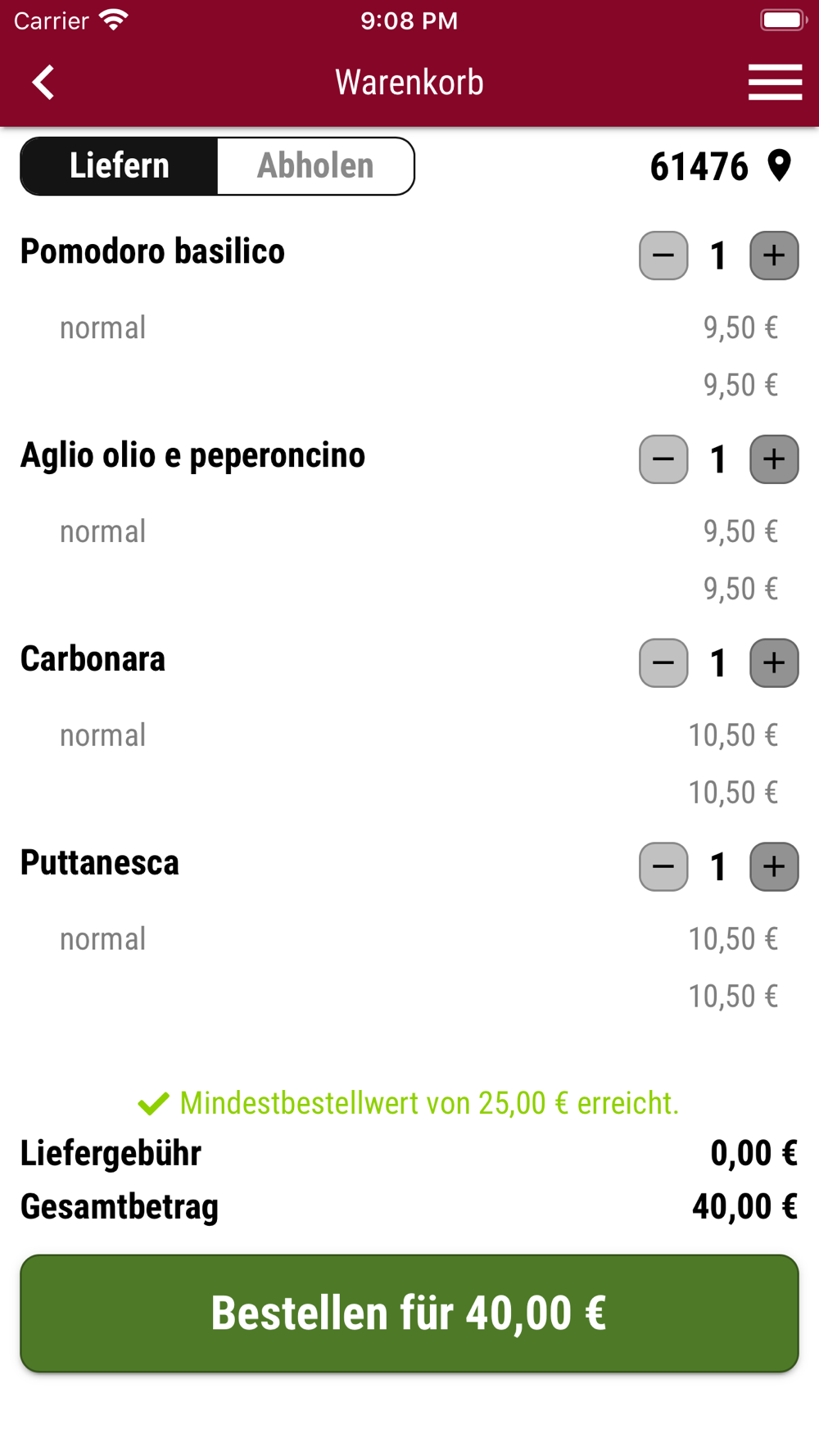This screenshot has width=819, height=1456.
Task: Change delivery postcode 61476
Action: click(721, 166)
